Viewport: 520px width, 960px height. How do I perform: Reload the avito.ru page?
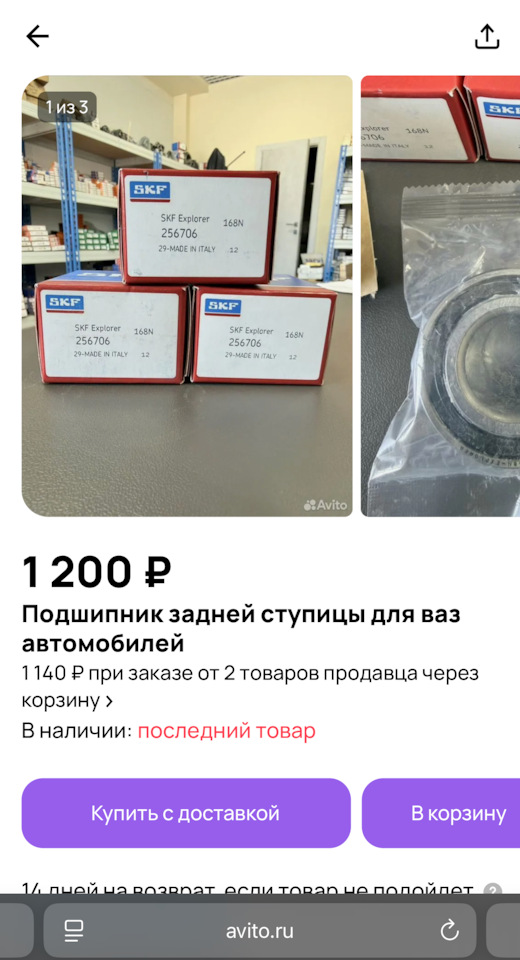(449, 931)
